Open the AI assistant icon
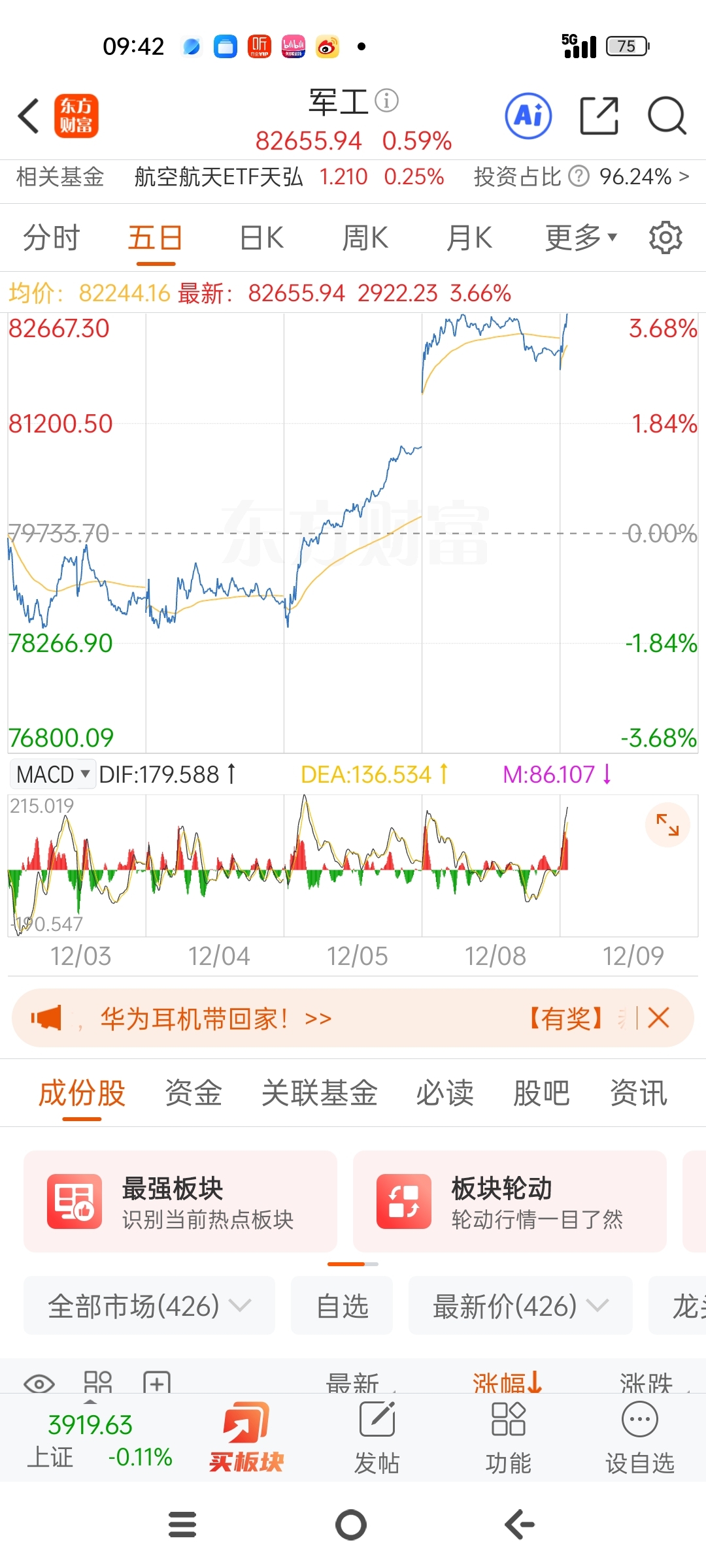The height and width of the screenshot is (1568, 706). [x=528, y=116]
